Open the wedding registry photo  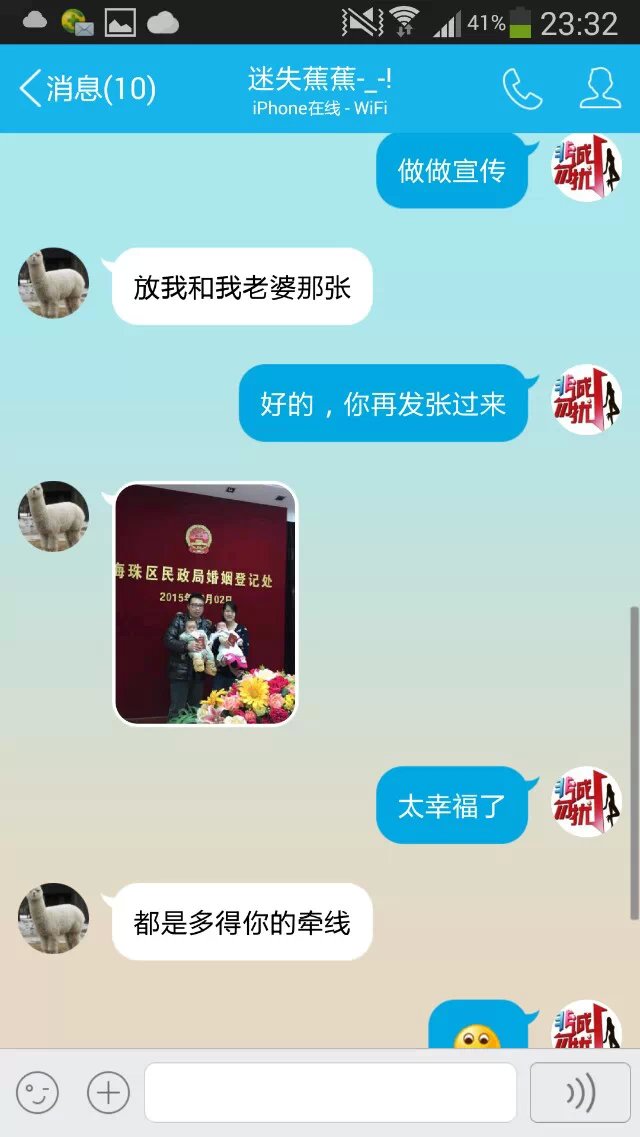tap(206, 603)
